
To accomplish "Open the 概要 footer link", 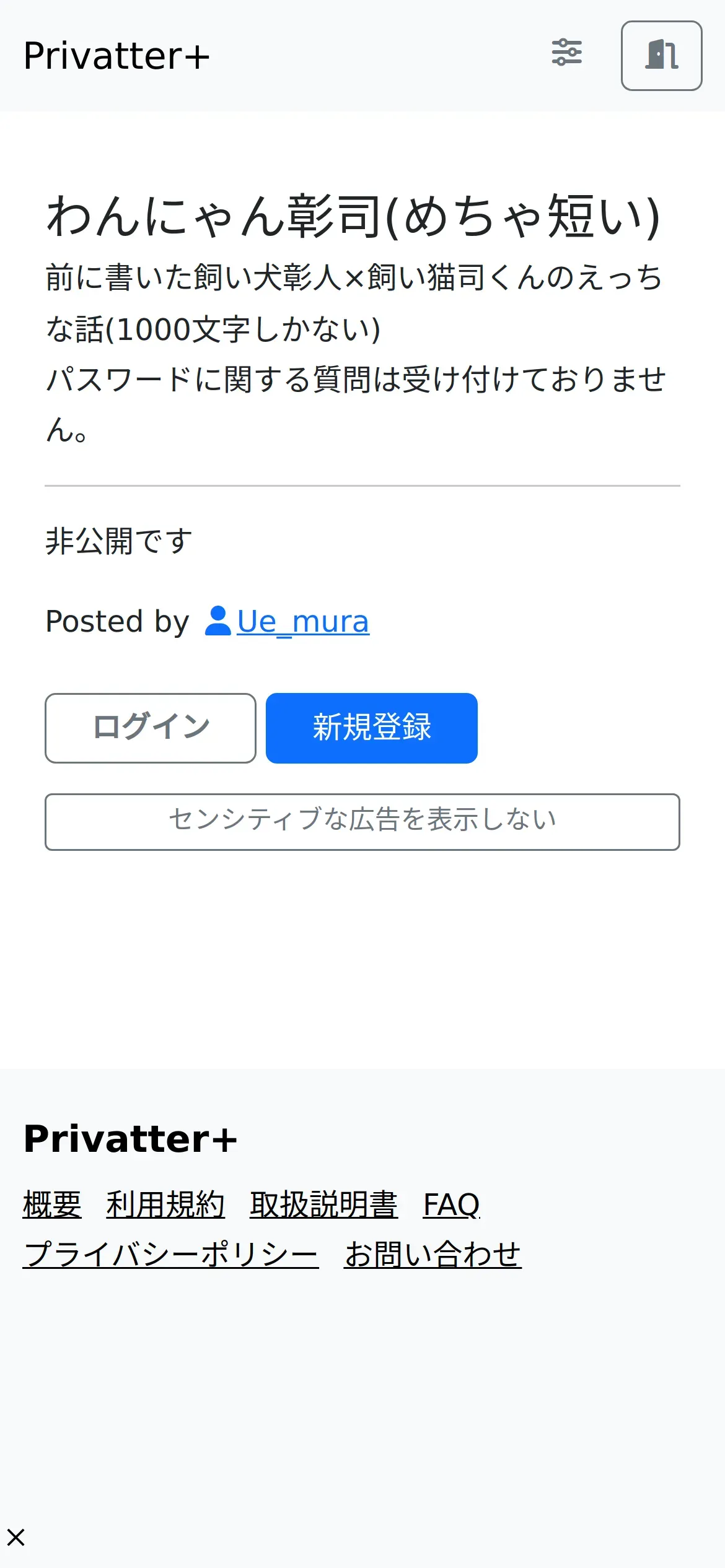I will (x=52, y=1204).
